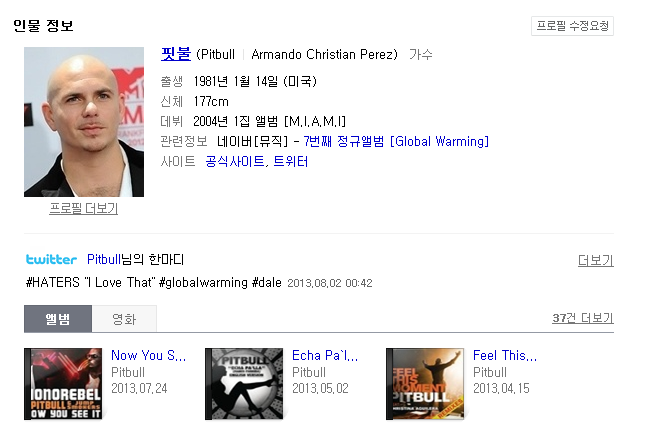Switch to the 영화 tab
Screen dimensions: 665x444
click(x=124, y=319)
